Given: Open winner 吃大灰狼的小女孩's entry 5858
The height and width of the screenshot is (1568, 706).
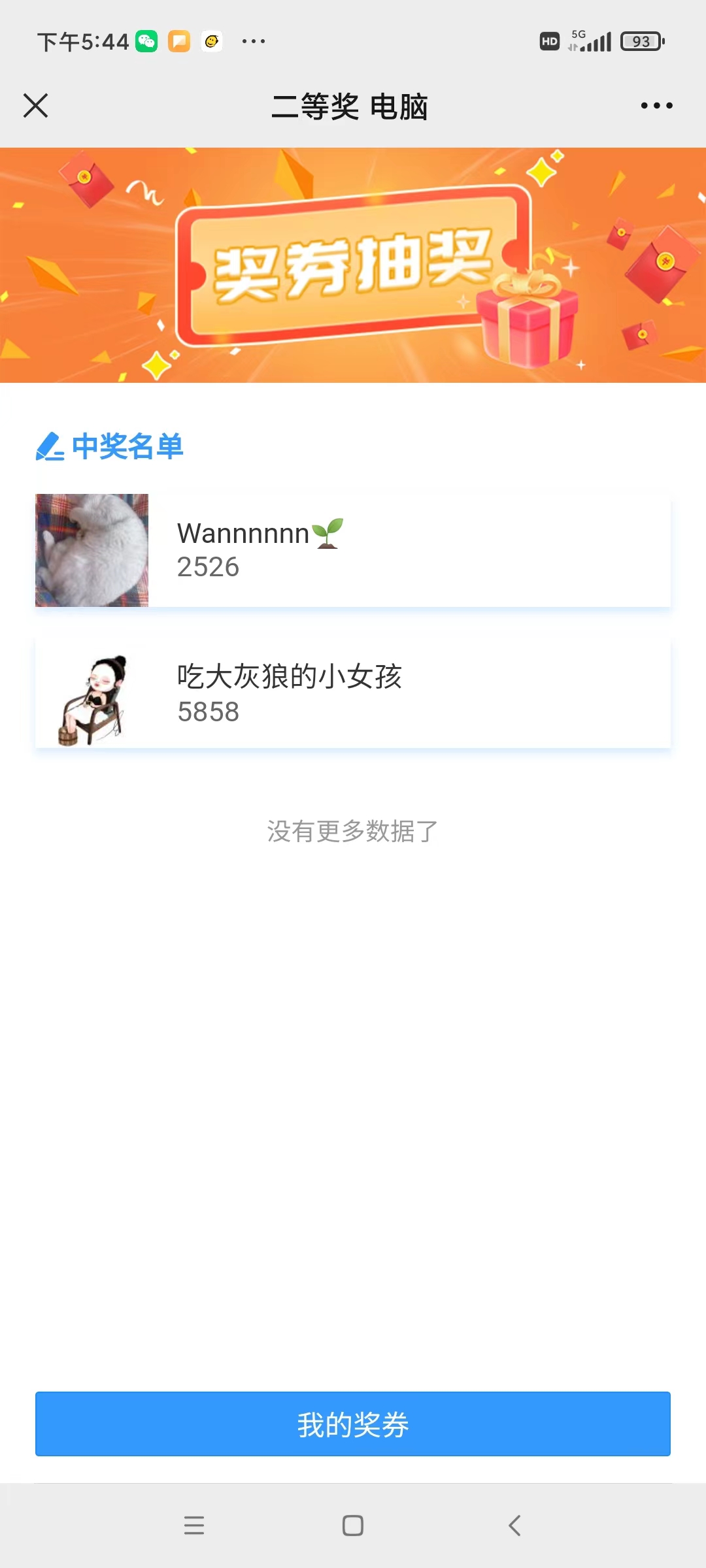Looking at the screenshot, I should click(353, 694).
